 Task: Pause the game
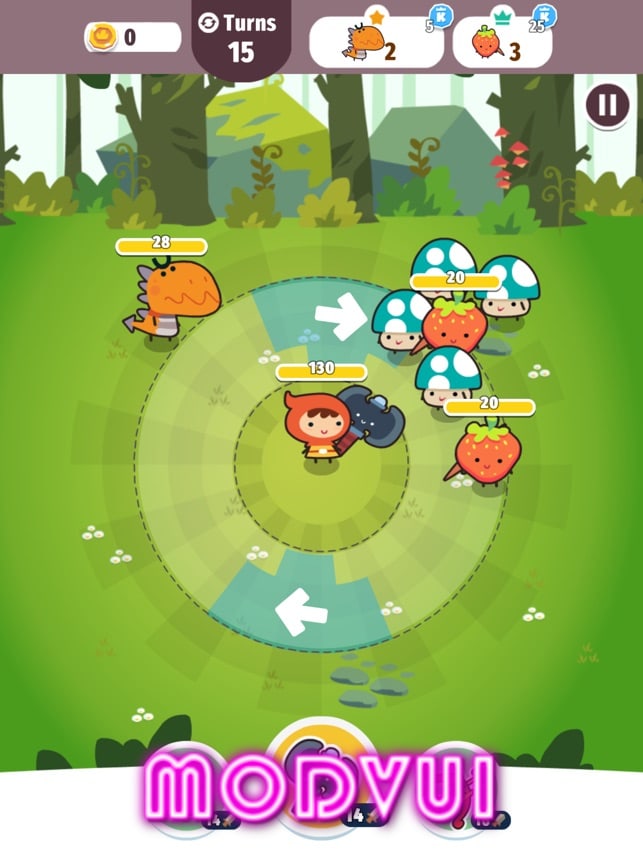coord(606,106)
